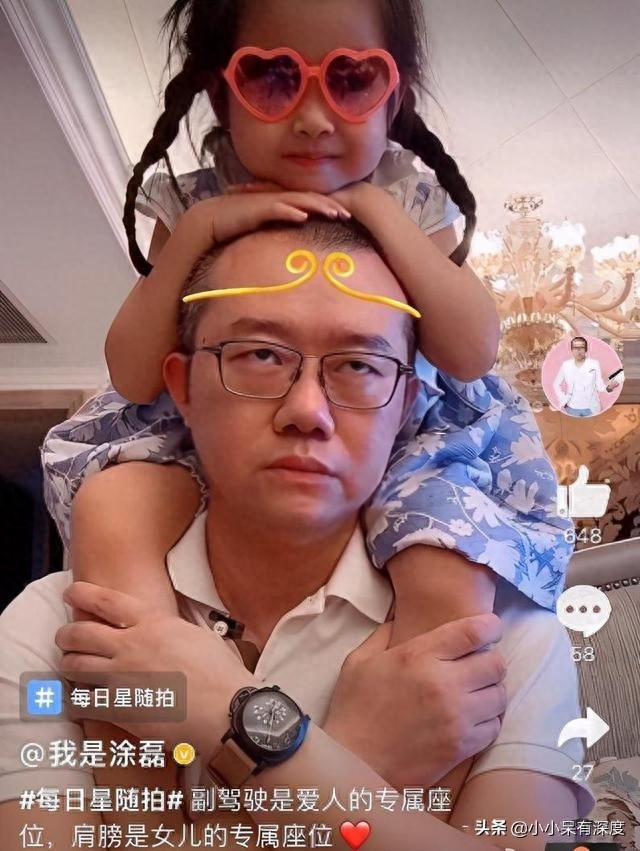The height and width of the screenshot is (851, 640).
Task: Open the comments bubble showing 58
Action: [x=583, y=611]
